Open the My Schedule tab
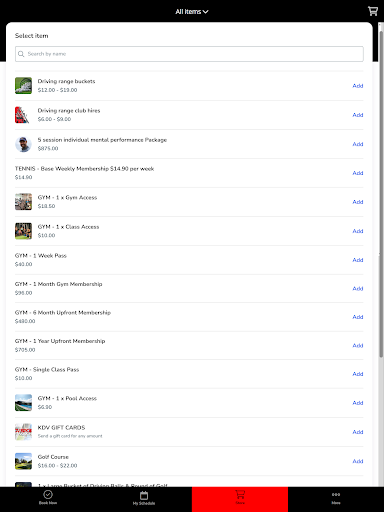 (144, 498)
